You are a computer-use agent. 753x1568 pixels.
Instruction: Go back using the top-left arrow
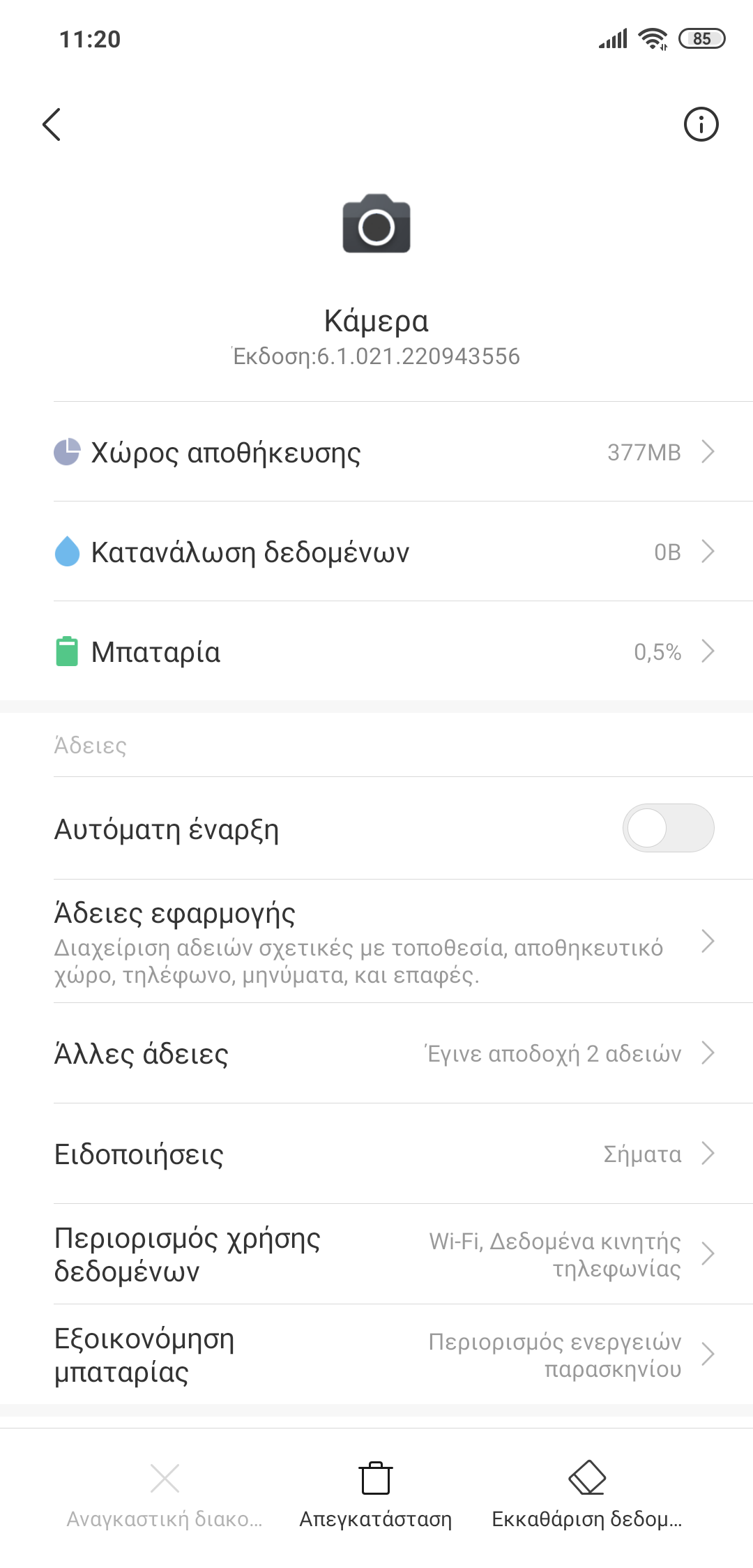click(52, 125)
